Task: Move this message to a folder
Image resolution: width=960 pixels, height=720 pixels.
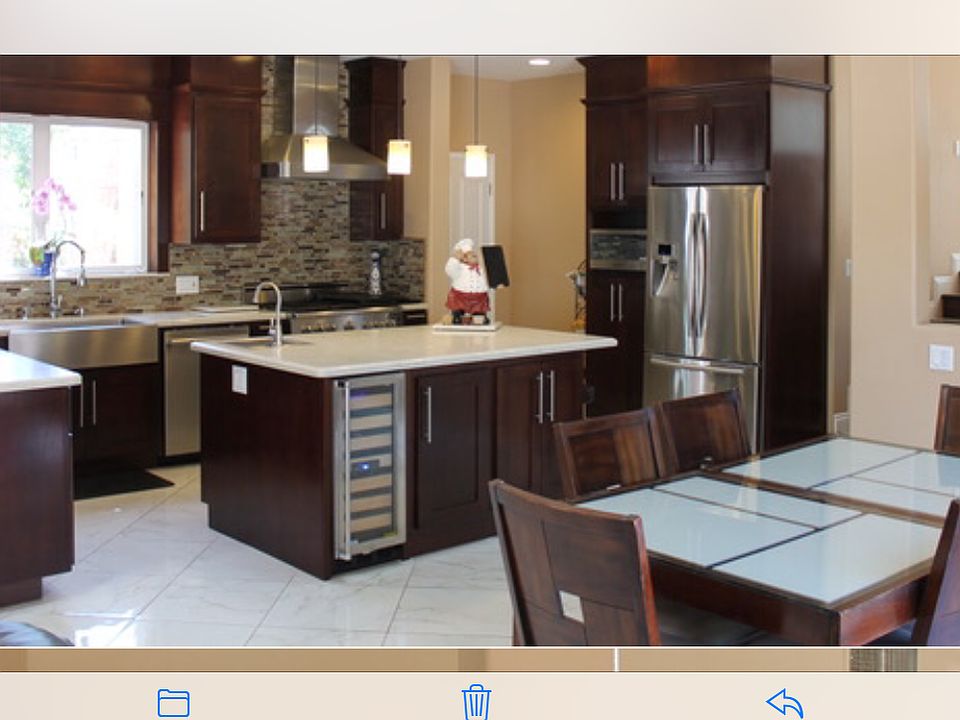Action: [x=173, y=703]
